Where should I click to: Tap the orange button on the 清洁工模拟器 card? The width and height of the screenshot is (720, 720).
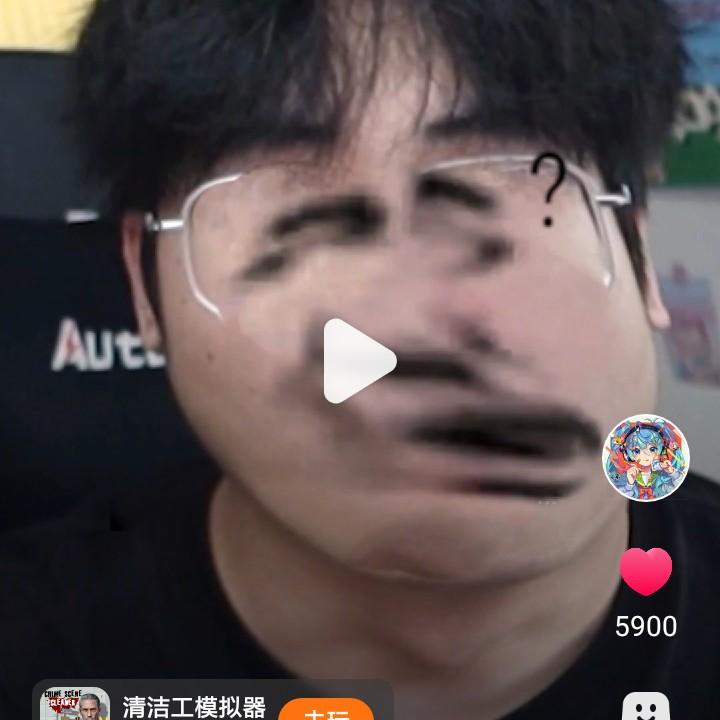coord(326,712)
